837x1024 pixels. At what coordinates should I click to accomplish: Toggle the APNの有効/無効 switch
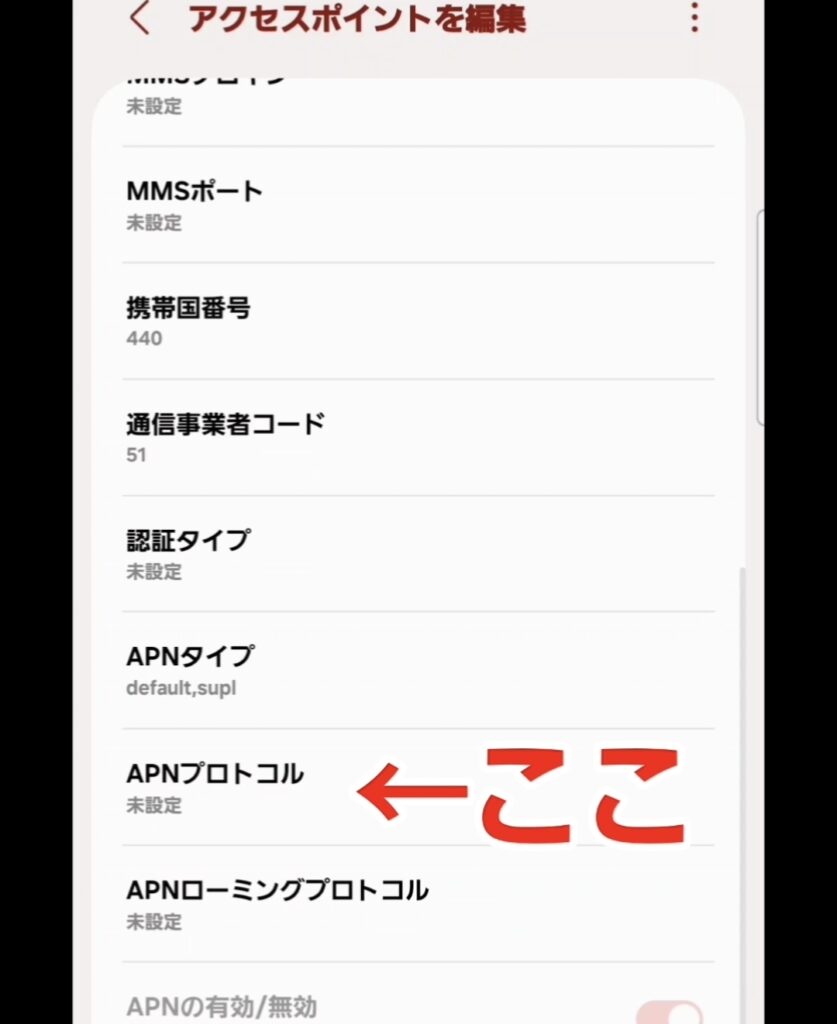click(669, 1010)
